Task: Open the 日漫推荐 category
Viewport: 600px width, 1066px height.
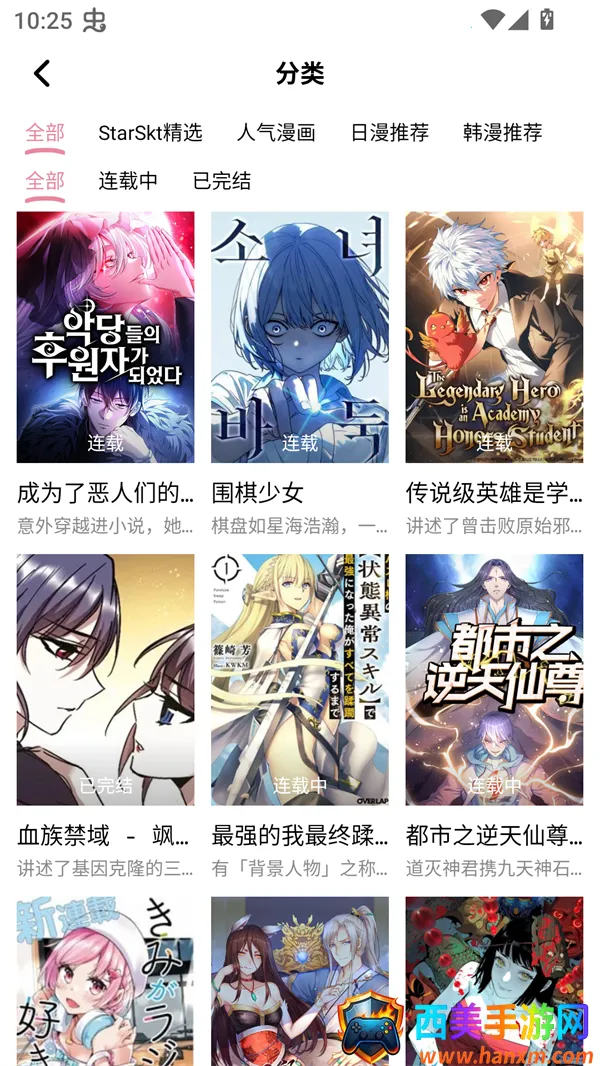Action: [x=389, y=132]
